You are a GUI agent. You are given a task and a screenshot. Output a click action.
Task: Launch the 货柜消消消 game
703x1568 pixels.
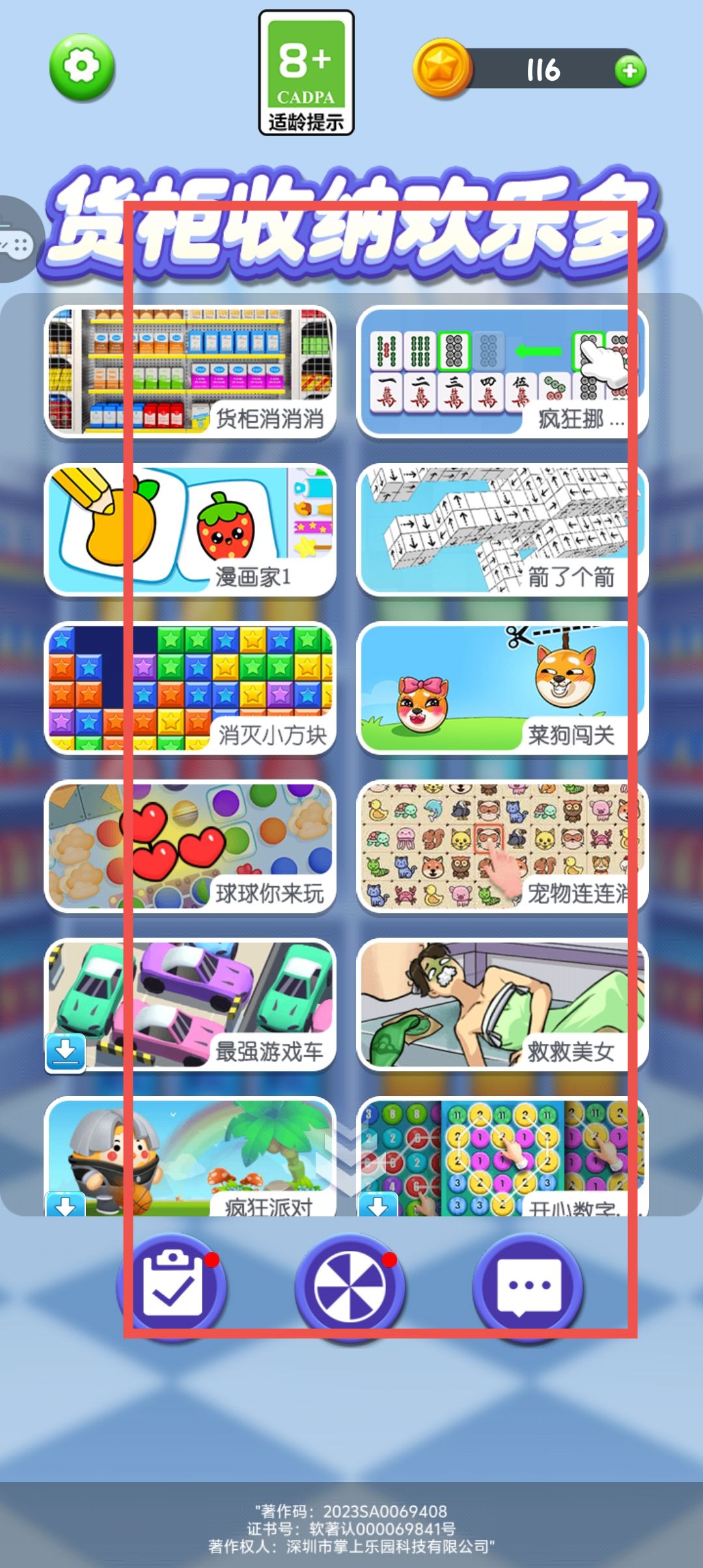click(190, 371)
